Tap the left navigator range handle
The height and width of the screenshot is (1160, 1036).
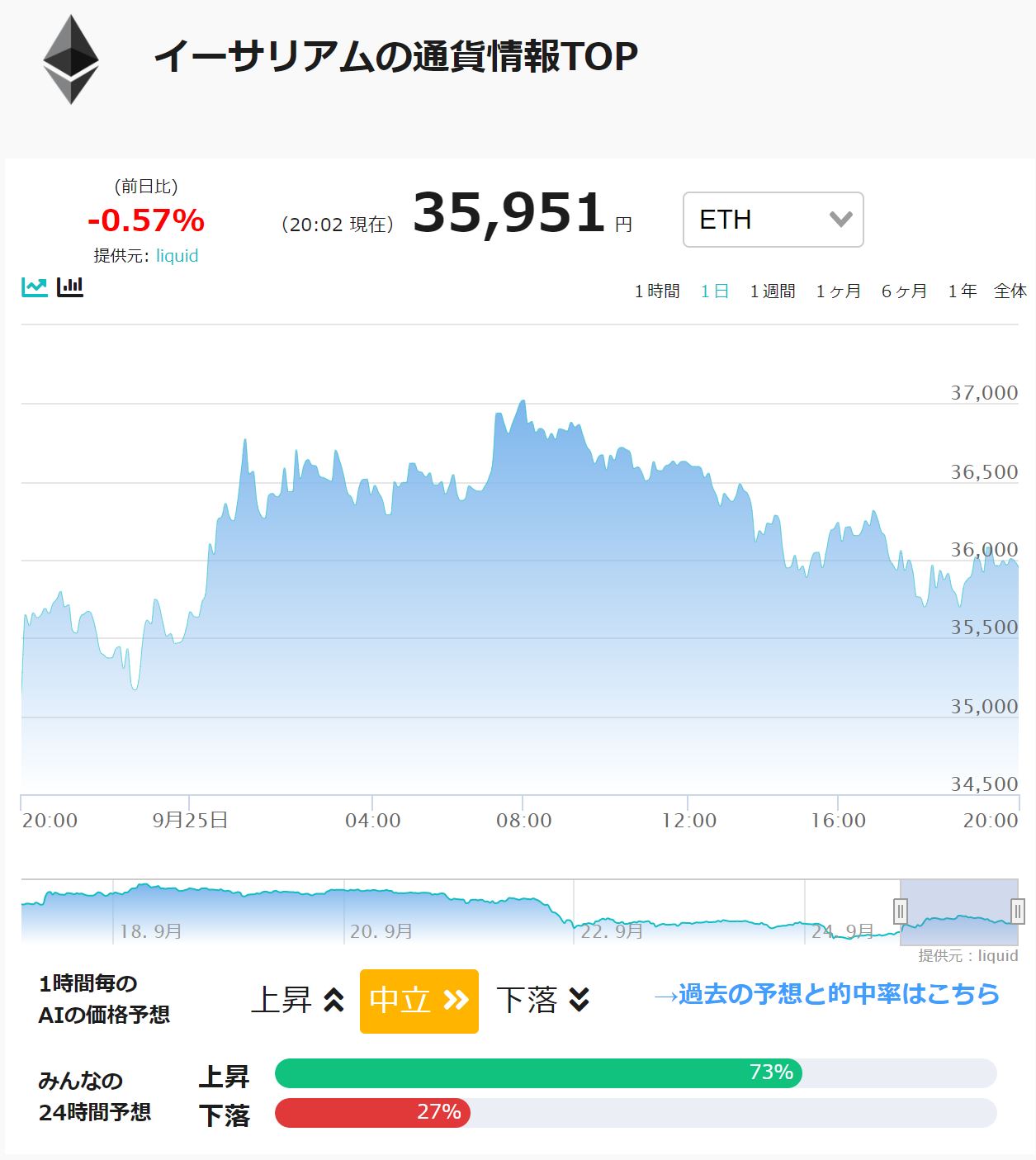pyautogui.click(x=901, y=911)
